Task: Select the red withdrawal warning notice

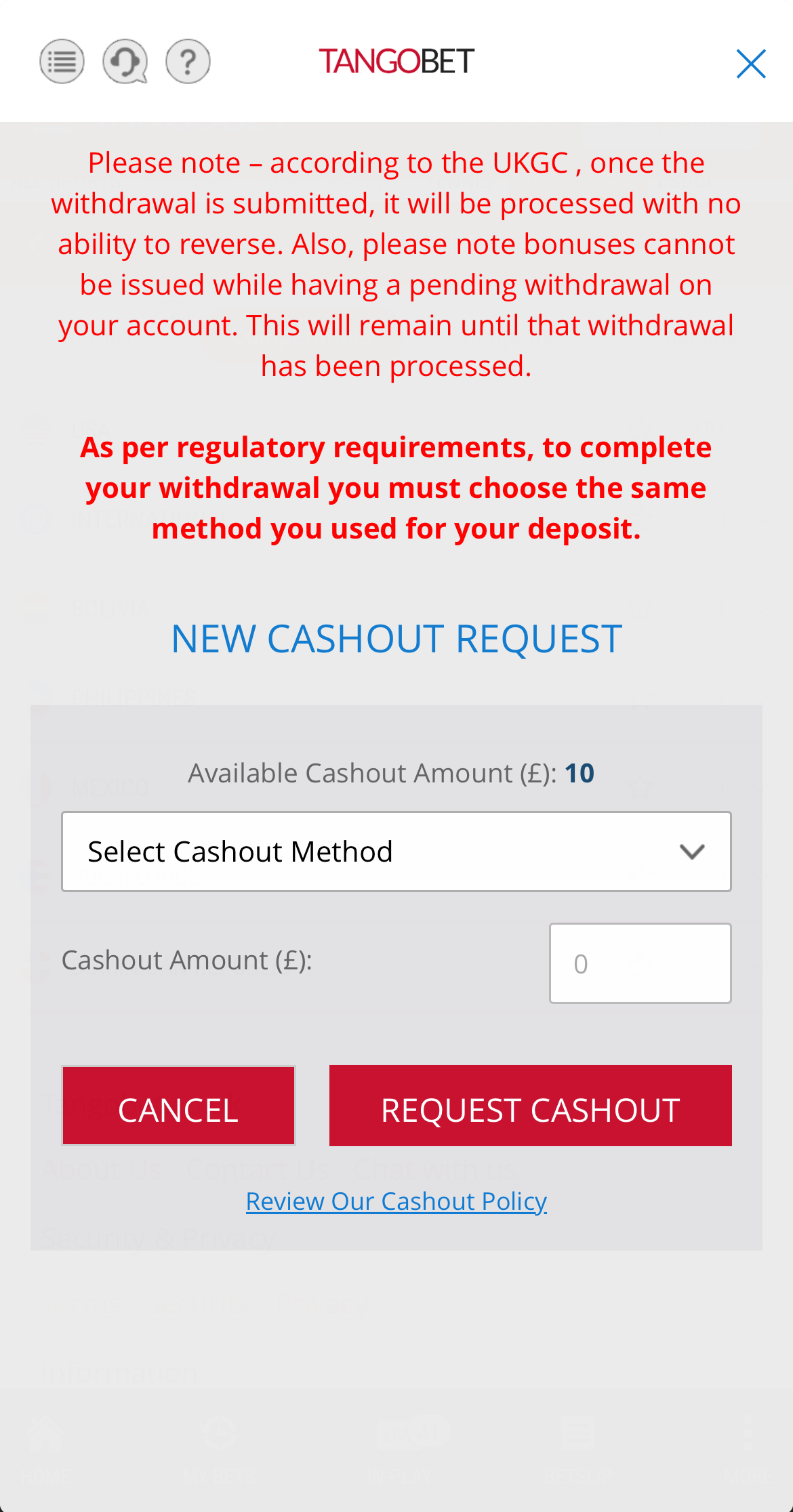Action: [x=396, y=264]
